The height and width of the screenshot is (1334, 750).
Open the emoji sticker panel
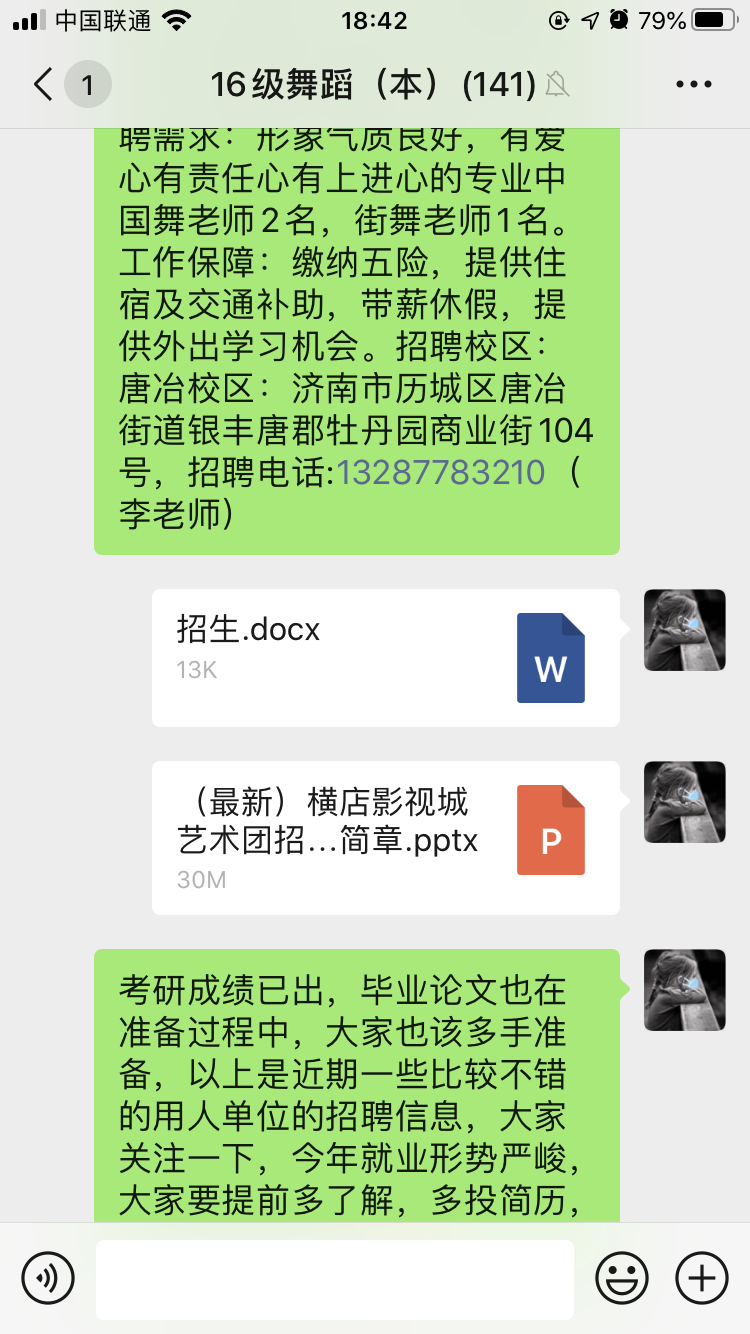(x=621, y=1277)
